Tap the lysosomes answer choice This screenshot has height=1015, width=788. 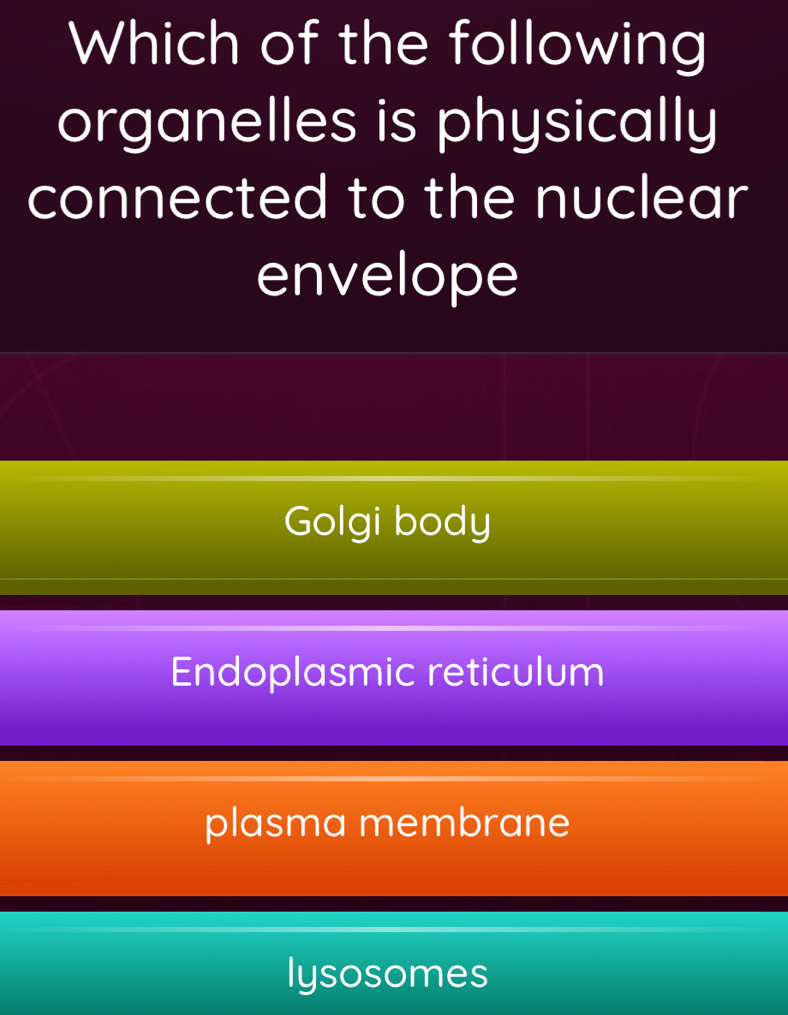[394, 973]
